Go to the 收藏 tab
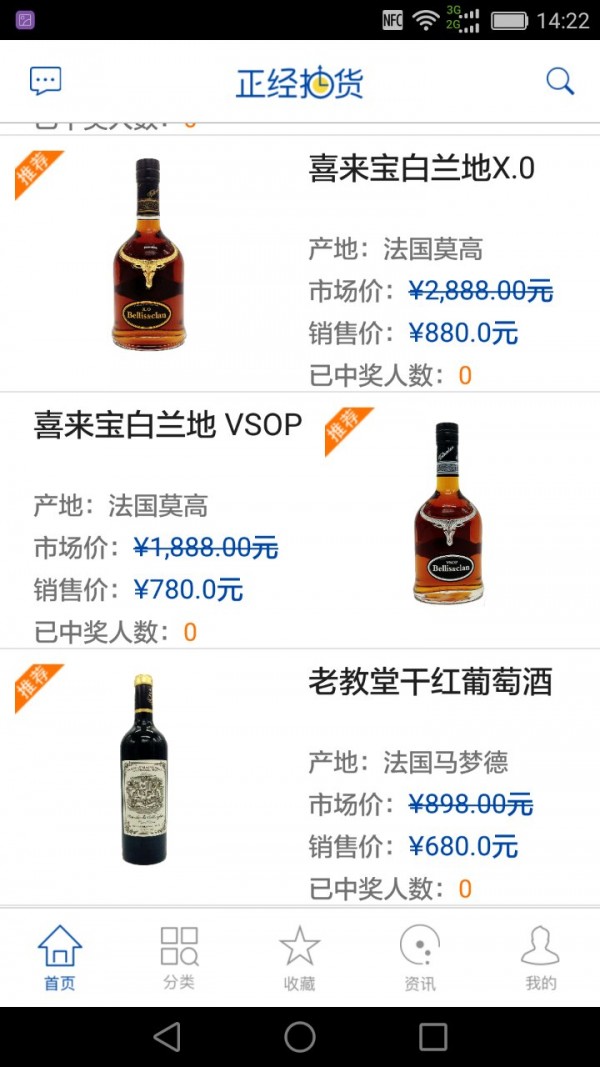 coord(299,958)
